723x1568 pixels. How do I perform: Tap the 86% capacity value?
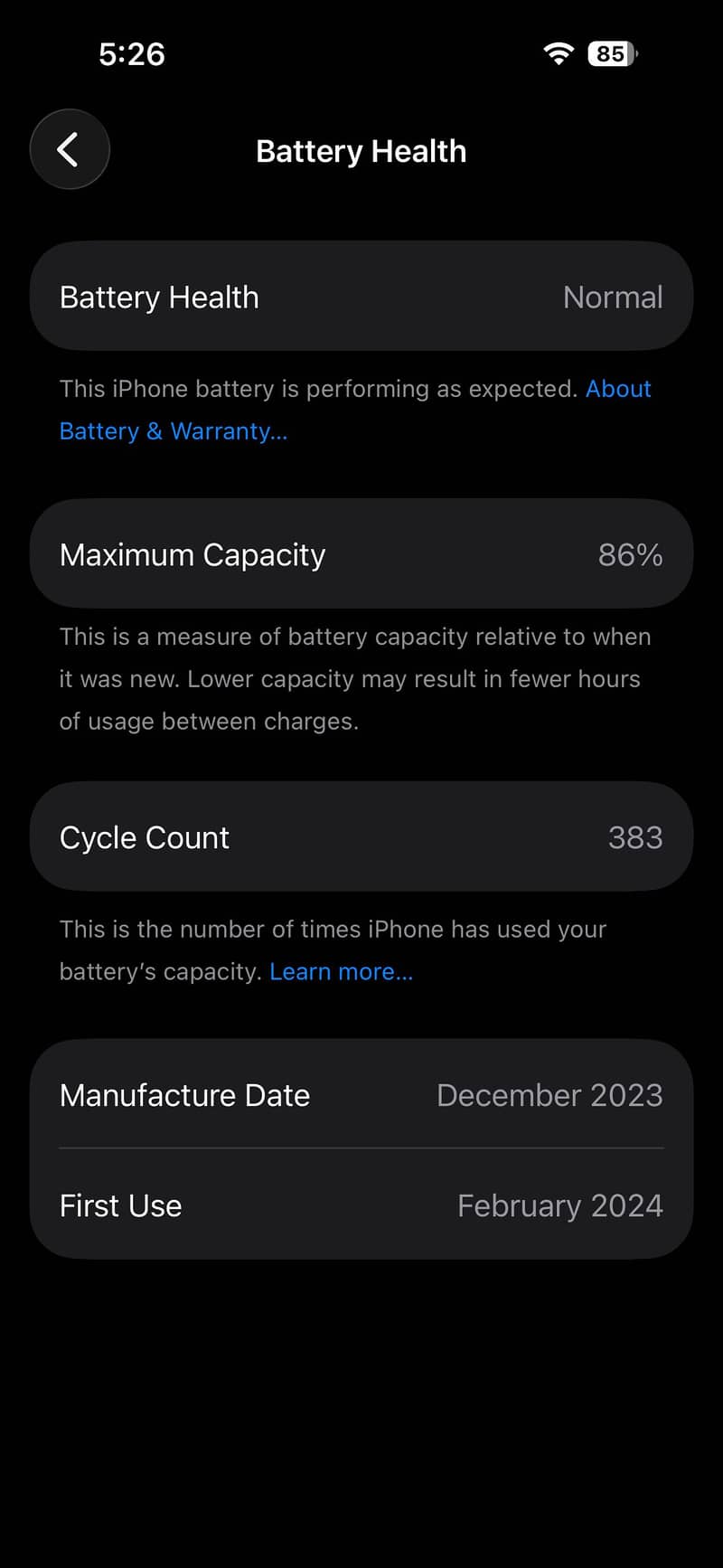coord(630,554)
